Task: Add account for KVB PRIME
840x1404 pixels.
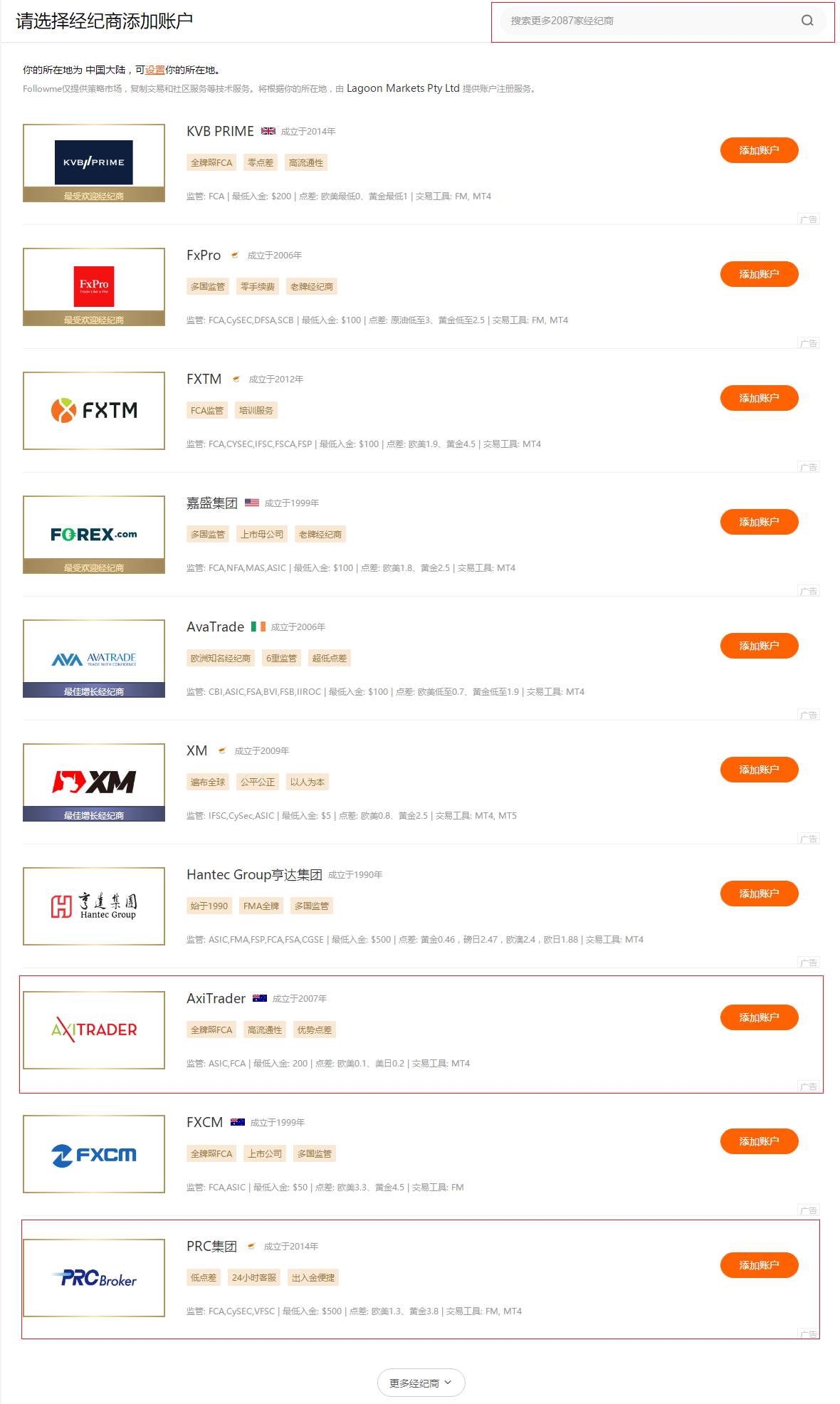Action: (759, 150)
